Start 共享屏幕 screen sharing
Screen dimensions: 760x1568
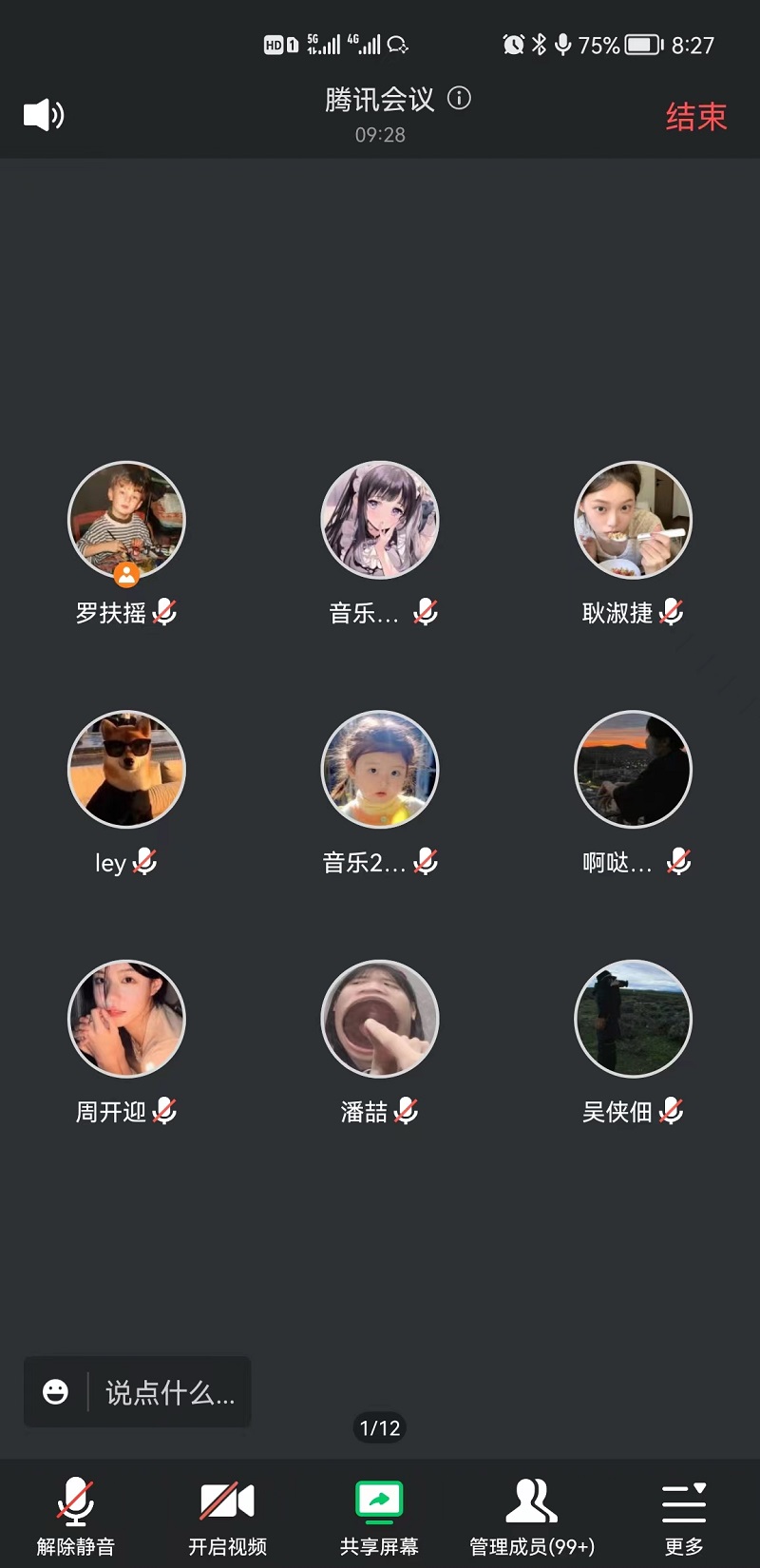click(379, 1516)
